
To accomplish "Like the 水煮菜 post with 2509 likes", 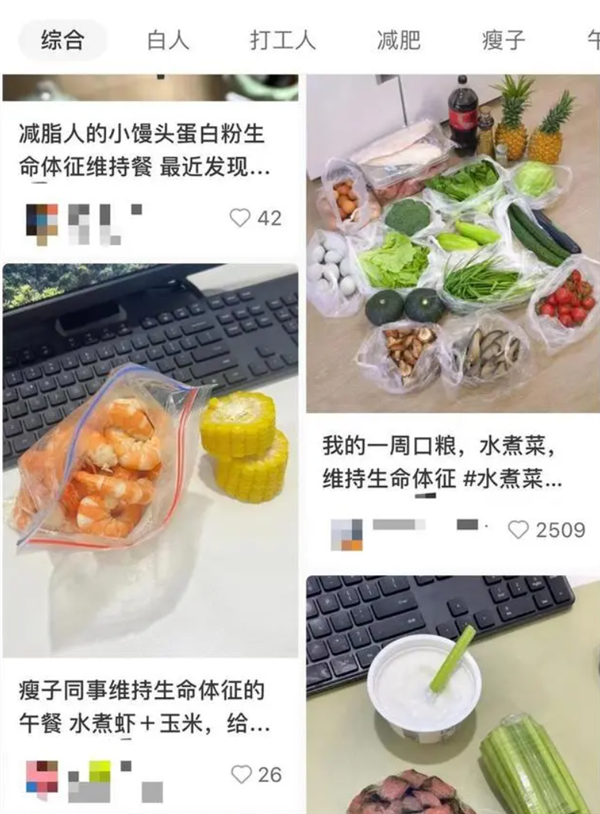I will point(518,530).
